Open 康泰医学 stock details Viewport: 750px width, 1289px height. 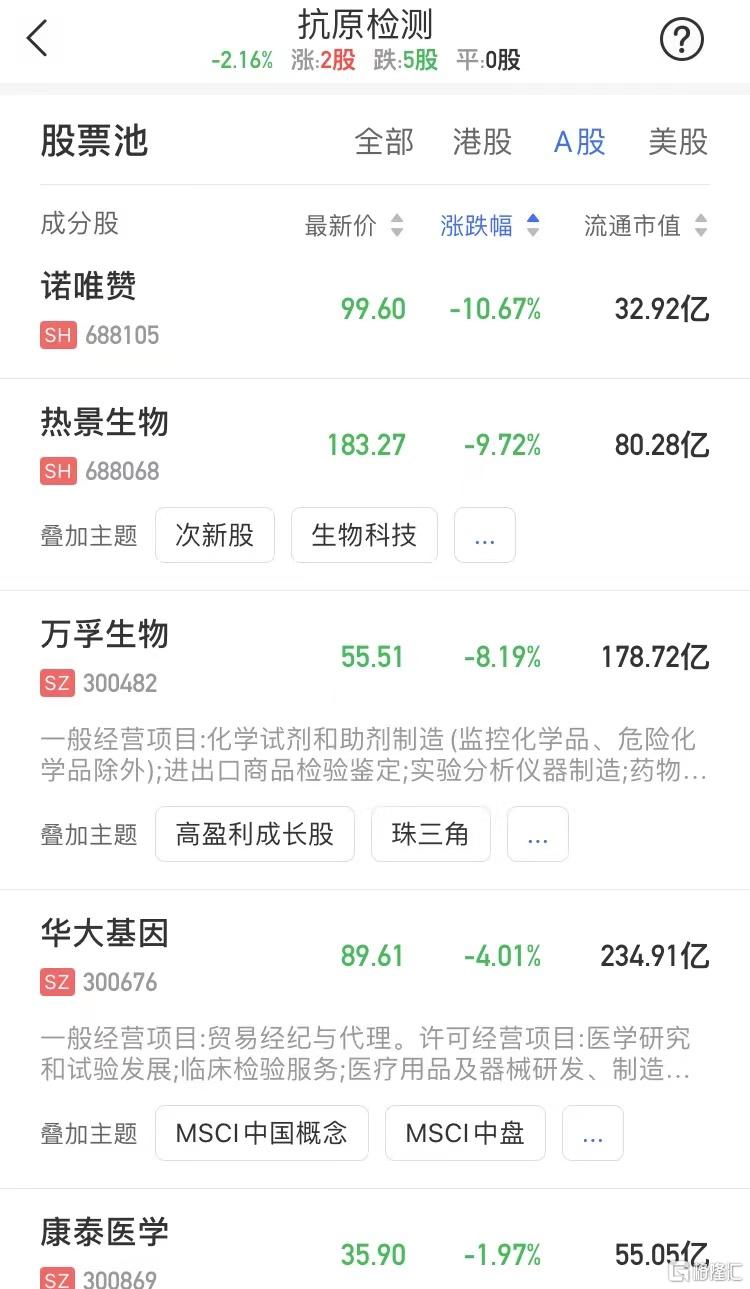click(375, 1250)
